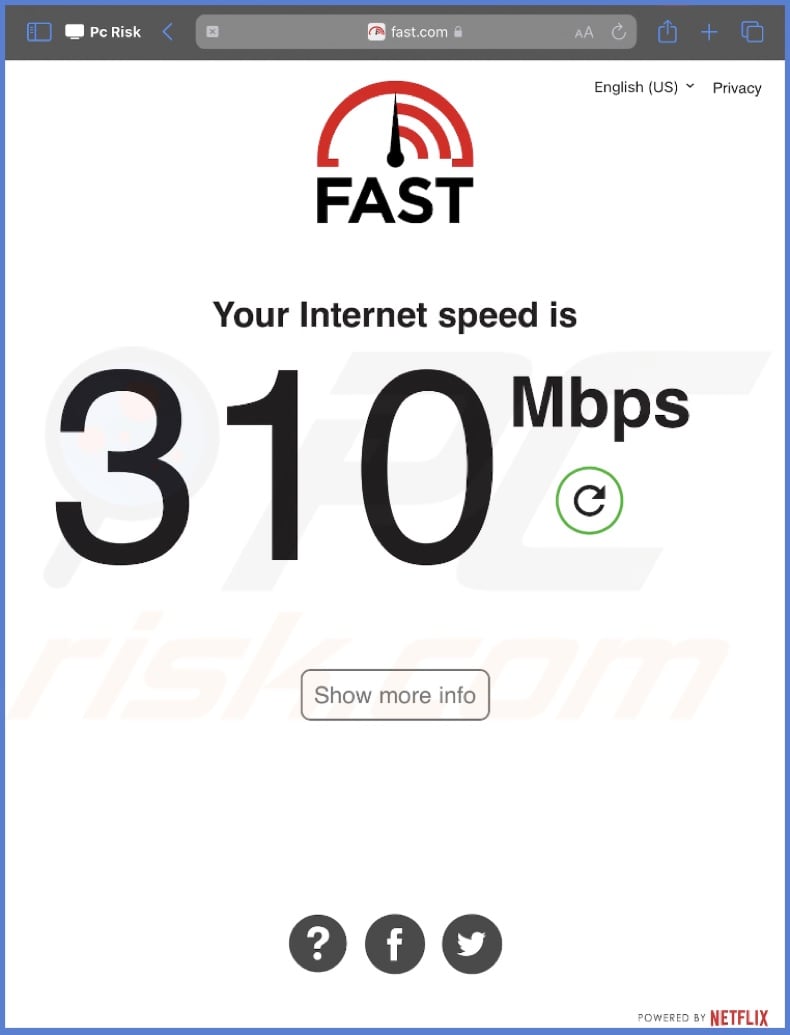Share results via the Facebook icon
The width and height of the screenshot is (790, 1035).
[x=395, y=943]
